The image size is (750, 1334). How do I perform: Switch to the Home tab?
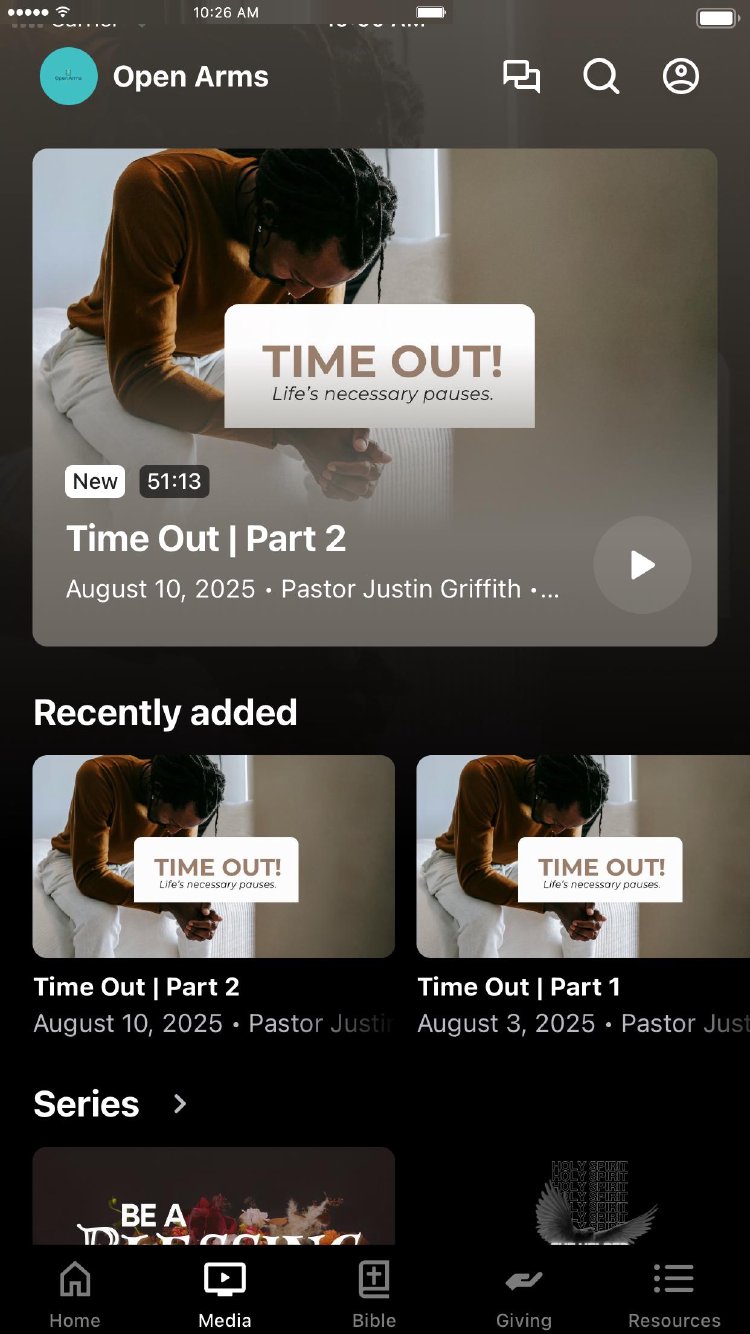pyautogui.click(x=75, y=1294)
